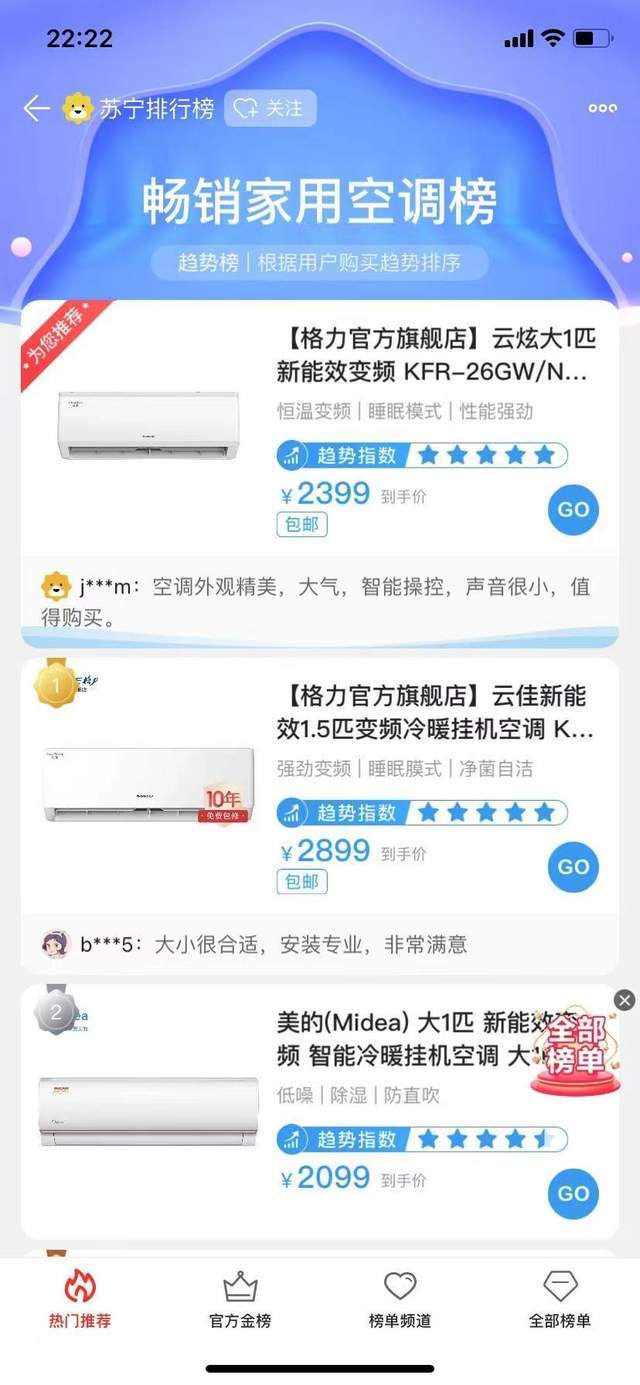Tap GO for the ¥2399 Gree air conditioner
This screenshot has height=1385, width=640.
click(573, 509)
